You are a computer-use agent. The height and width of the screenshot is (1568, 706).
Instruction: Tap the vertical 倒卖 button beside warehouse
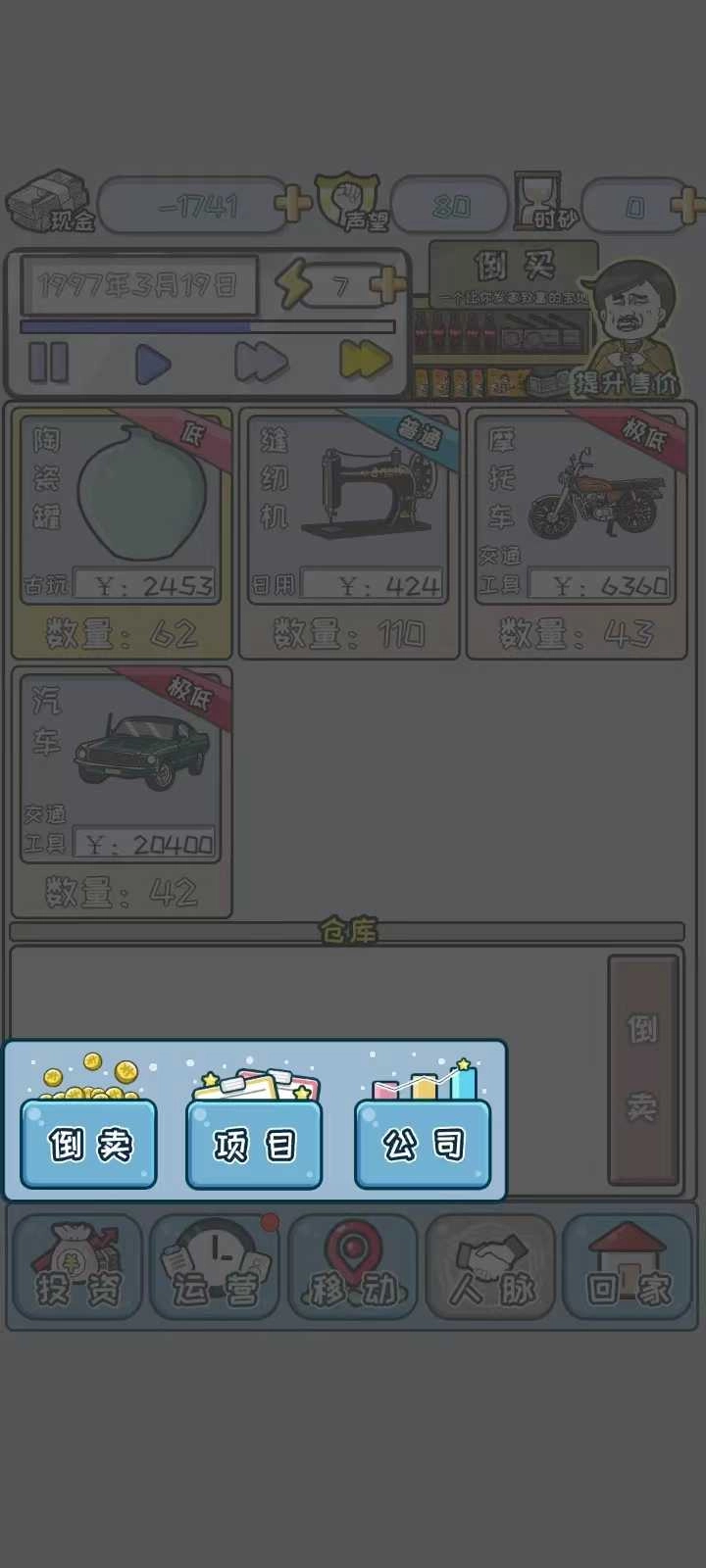[643, 1068]
